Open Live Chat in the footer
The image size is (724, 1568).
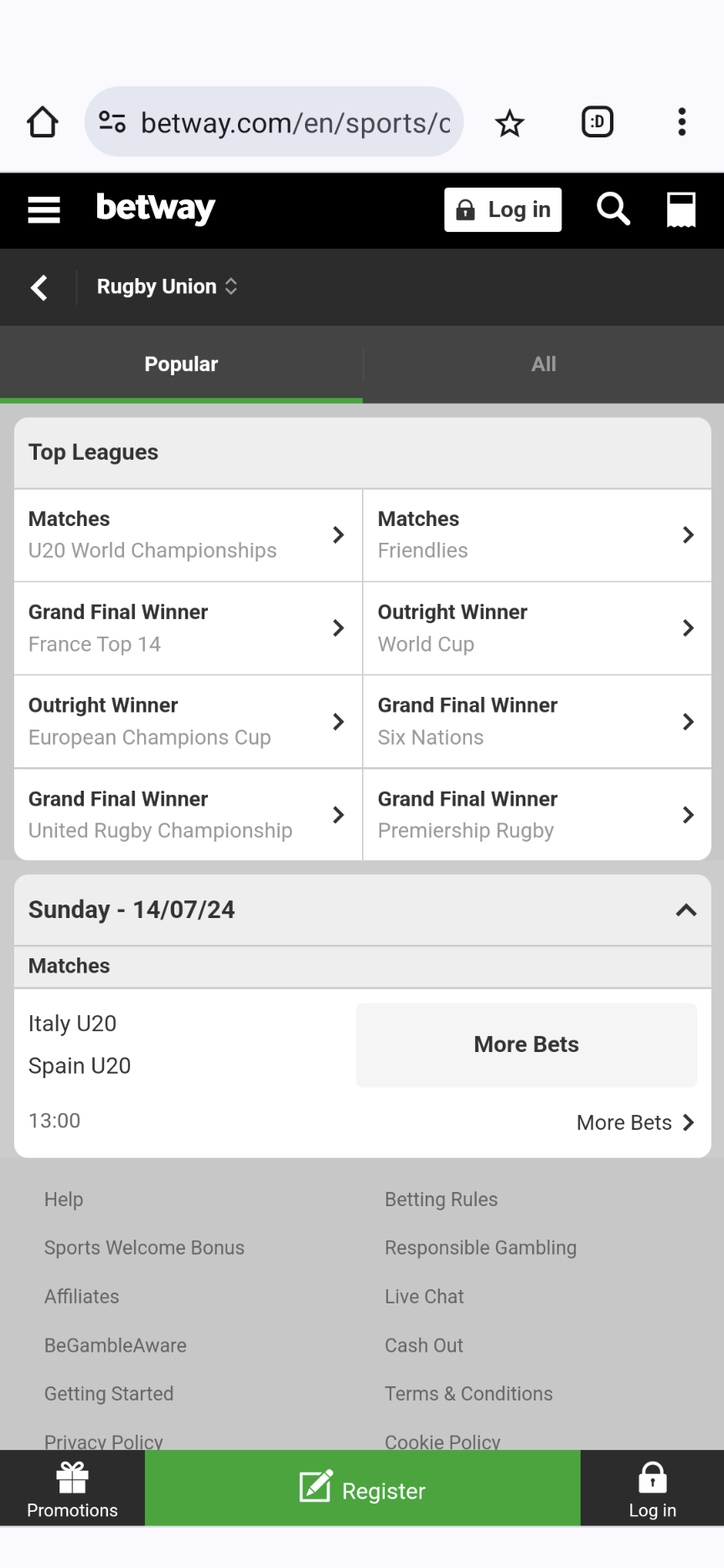424,1296
